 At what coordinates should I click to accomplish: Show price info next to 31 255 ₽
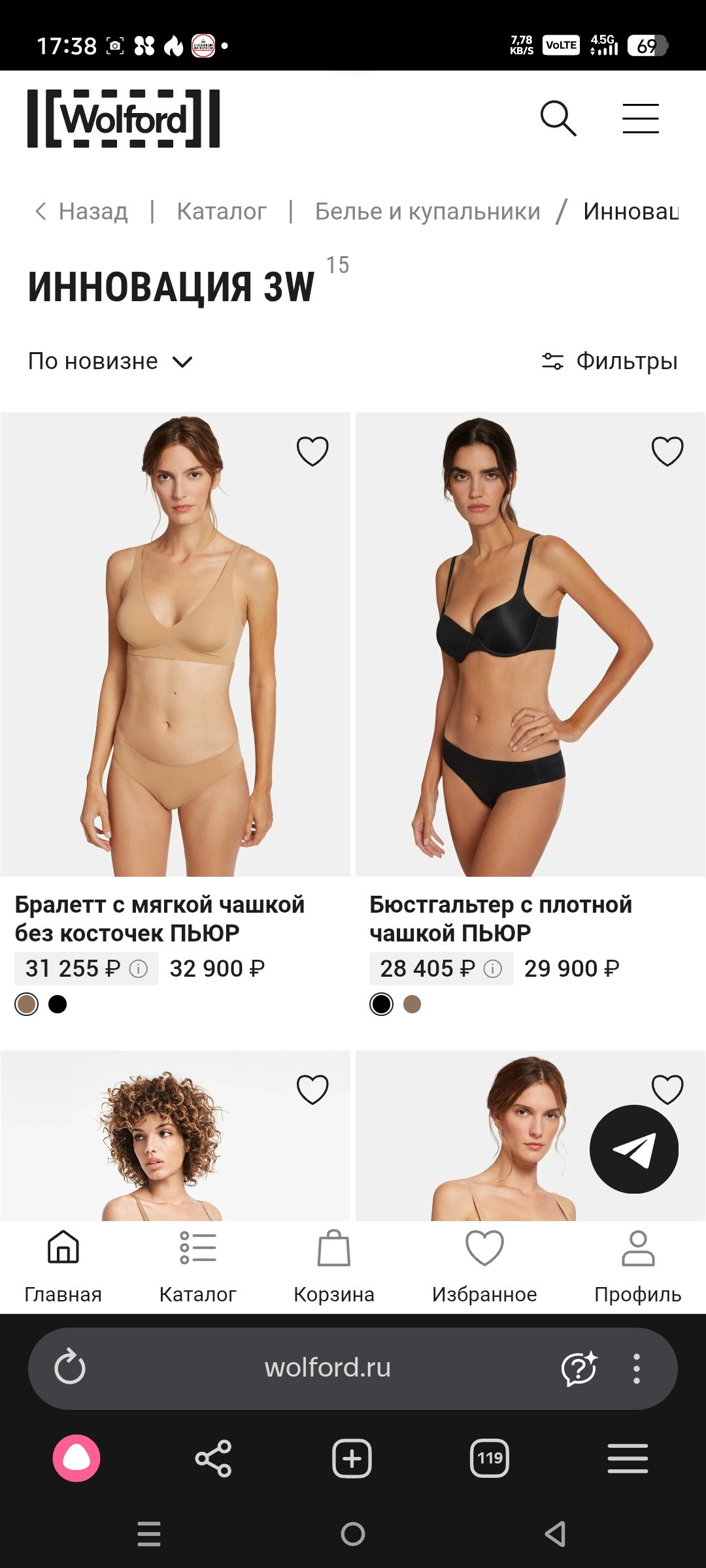[x=139, y=968]
